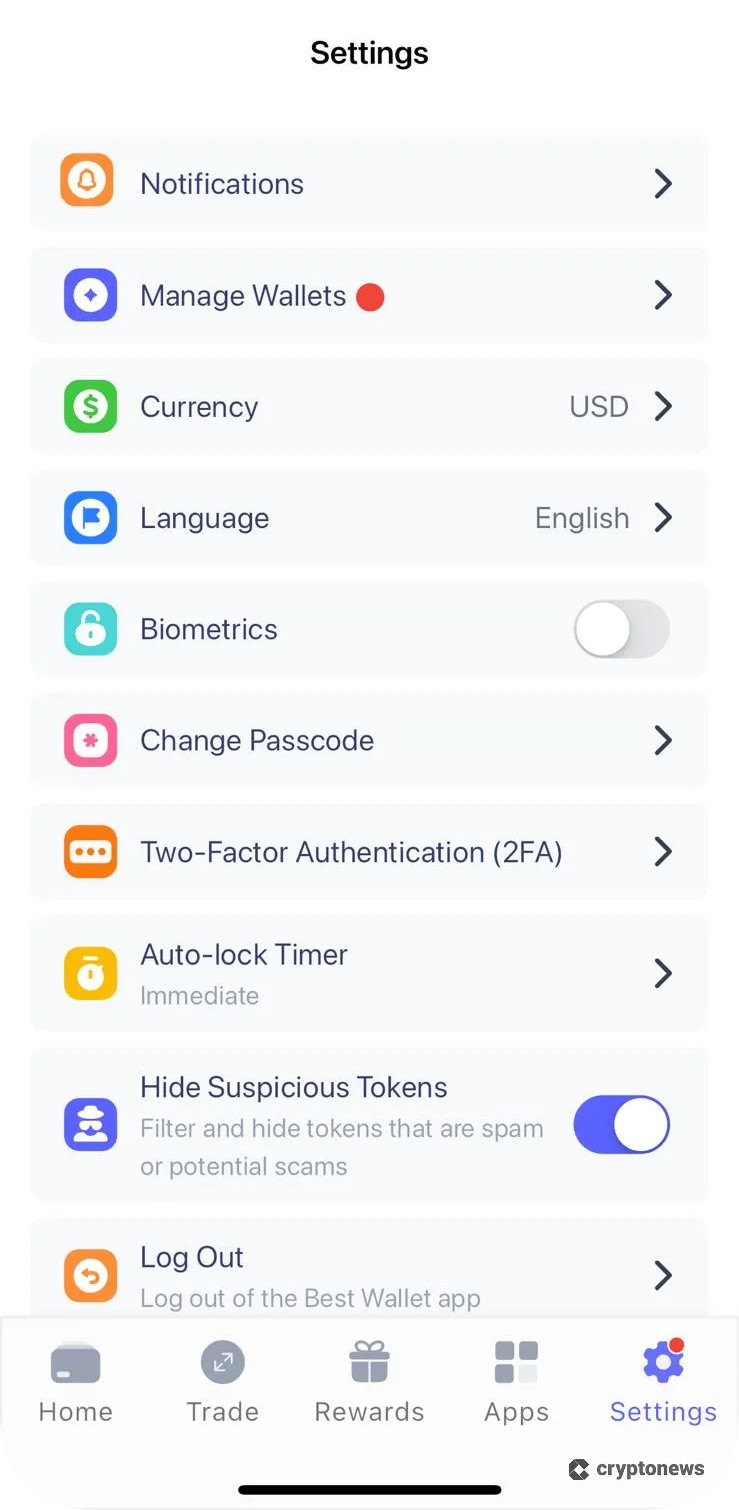This screenshot has width=739, height=1510.
Task: Select the green Currency dollar icon
Action: click(x=88, y=406)
